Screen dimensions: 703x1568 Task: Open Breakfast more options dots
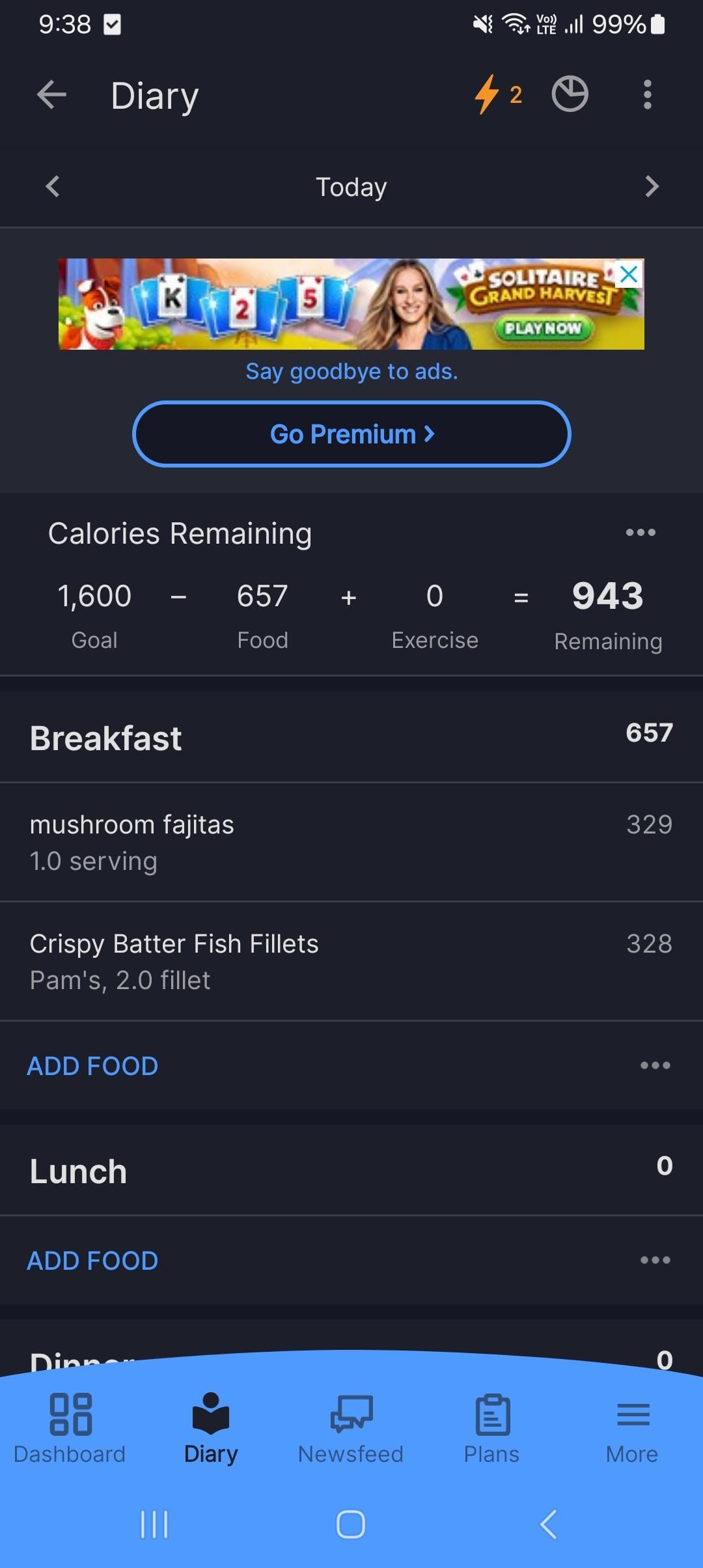[x=655, y=1065]
